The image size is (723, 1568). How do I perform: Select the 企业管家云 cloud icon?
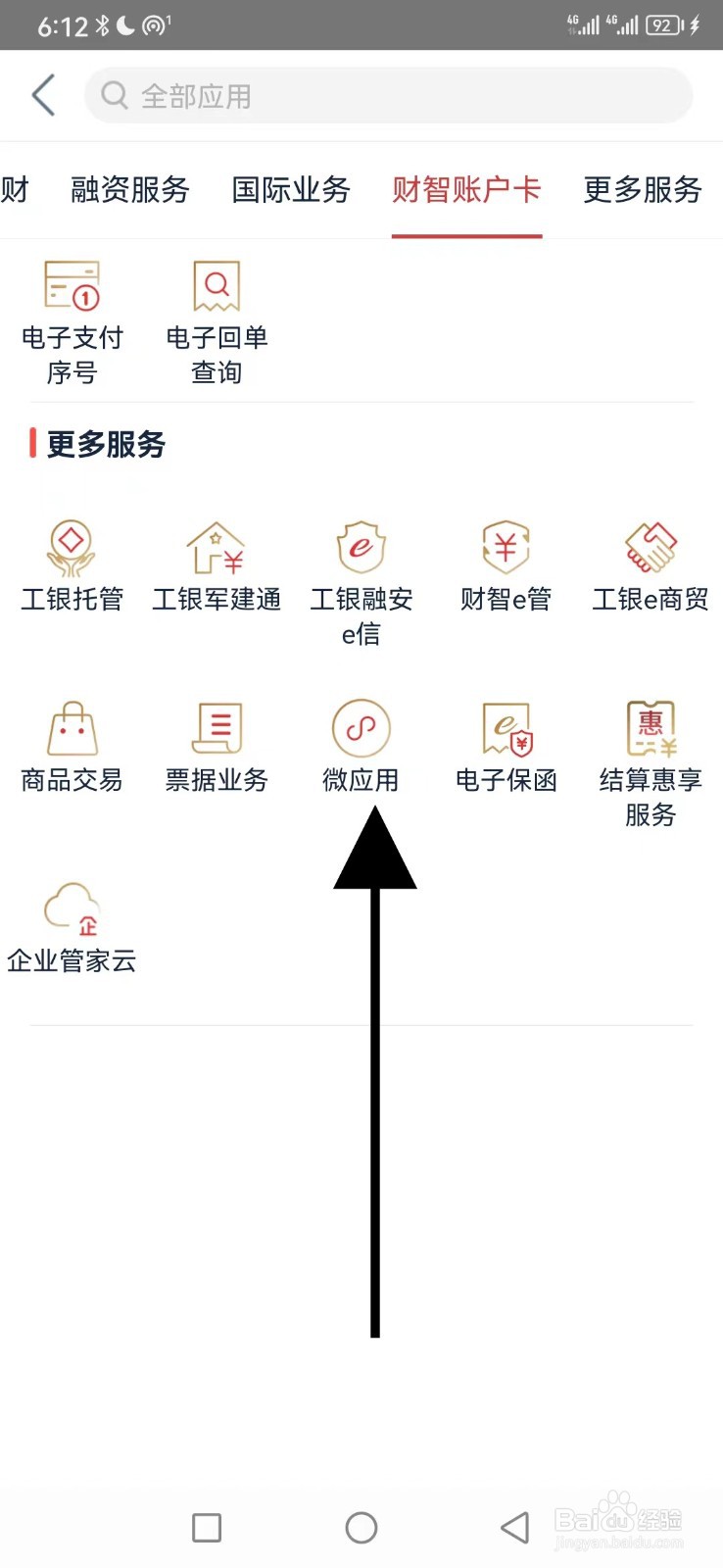(x=72, y=926)
